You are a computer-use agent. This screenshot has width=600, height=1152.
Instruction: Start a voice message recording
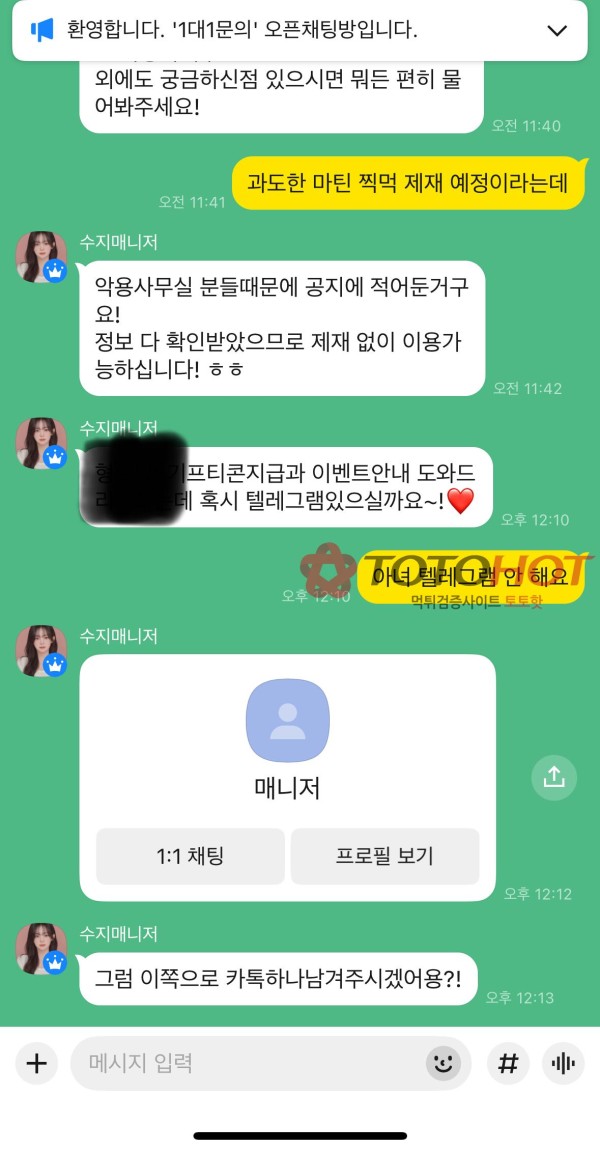(x=563, y=1063)
